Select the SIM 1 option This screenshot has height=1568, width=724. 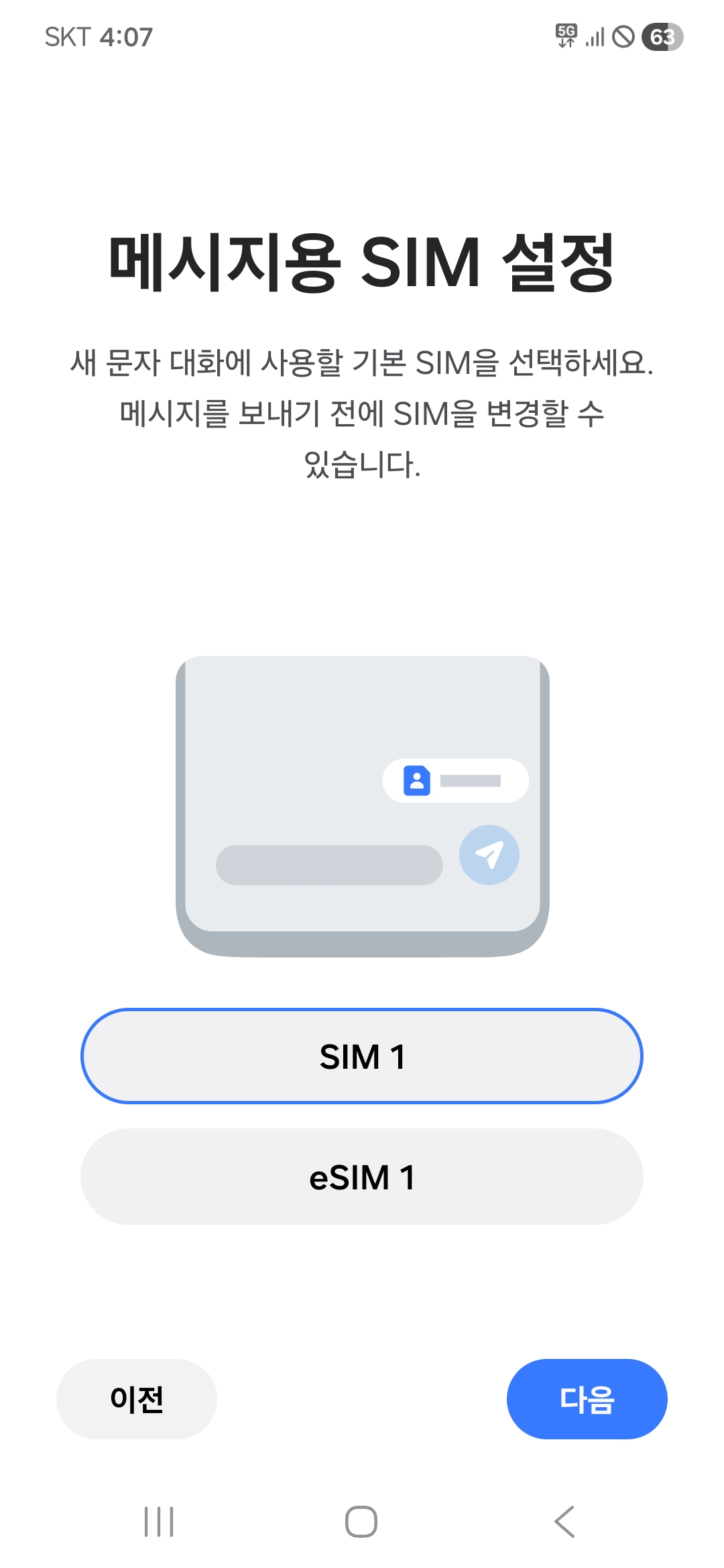[362, 1055]
